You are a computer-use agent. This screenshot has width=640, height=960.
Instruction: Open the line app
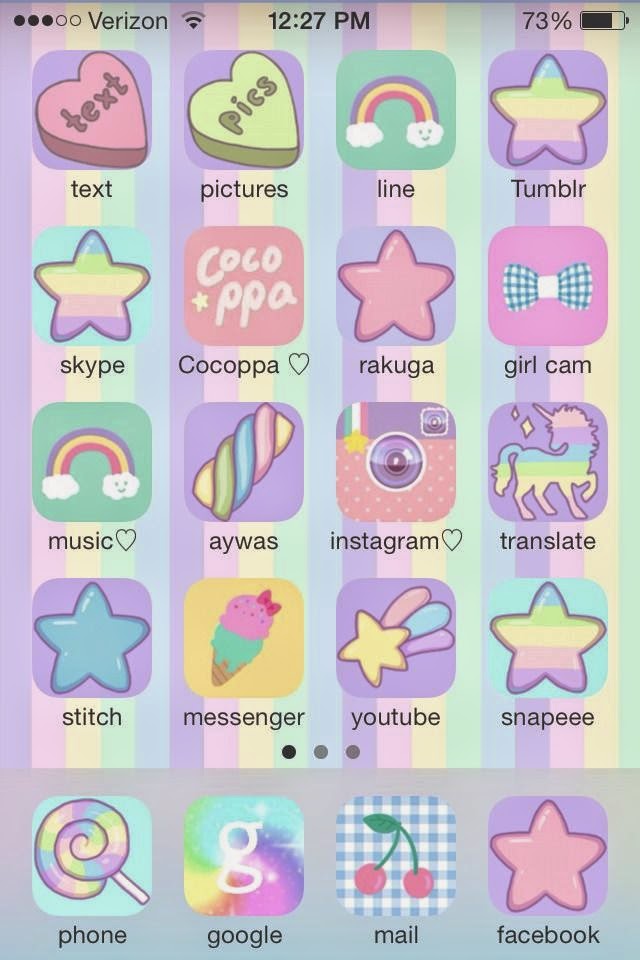click(x=396, y=110)
